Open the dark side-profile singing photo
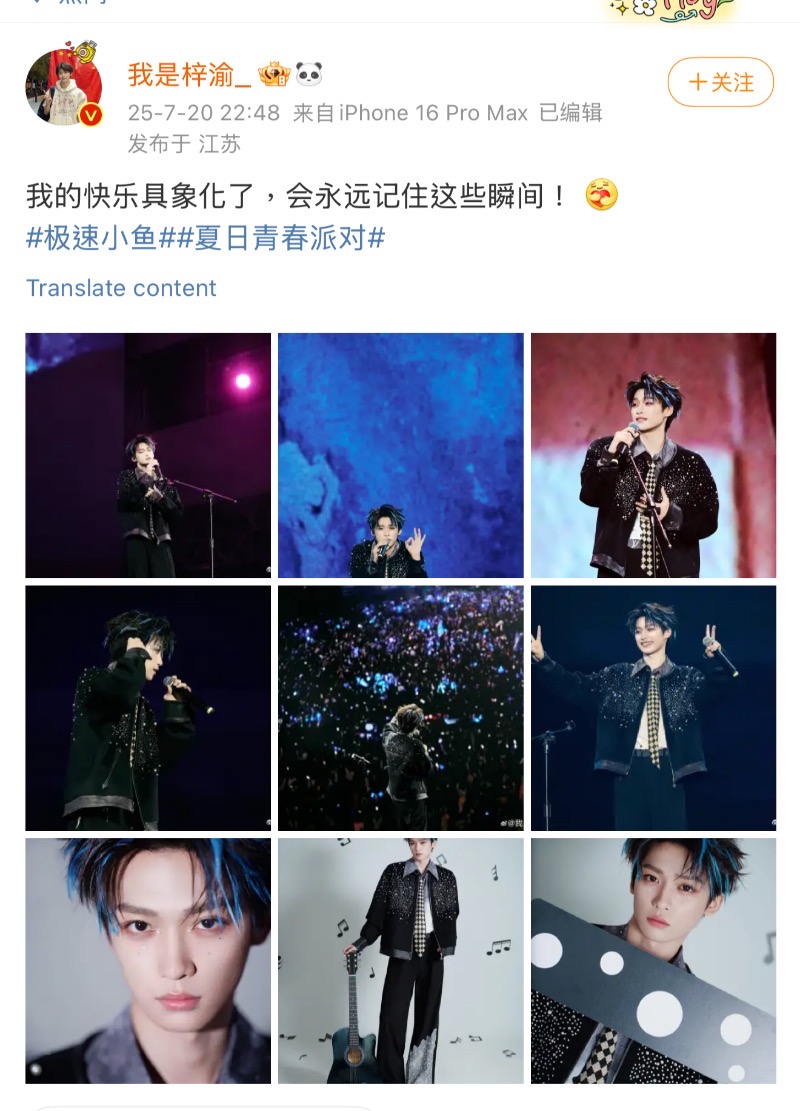The image size is (800, 1111). (148, 708)
